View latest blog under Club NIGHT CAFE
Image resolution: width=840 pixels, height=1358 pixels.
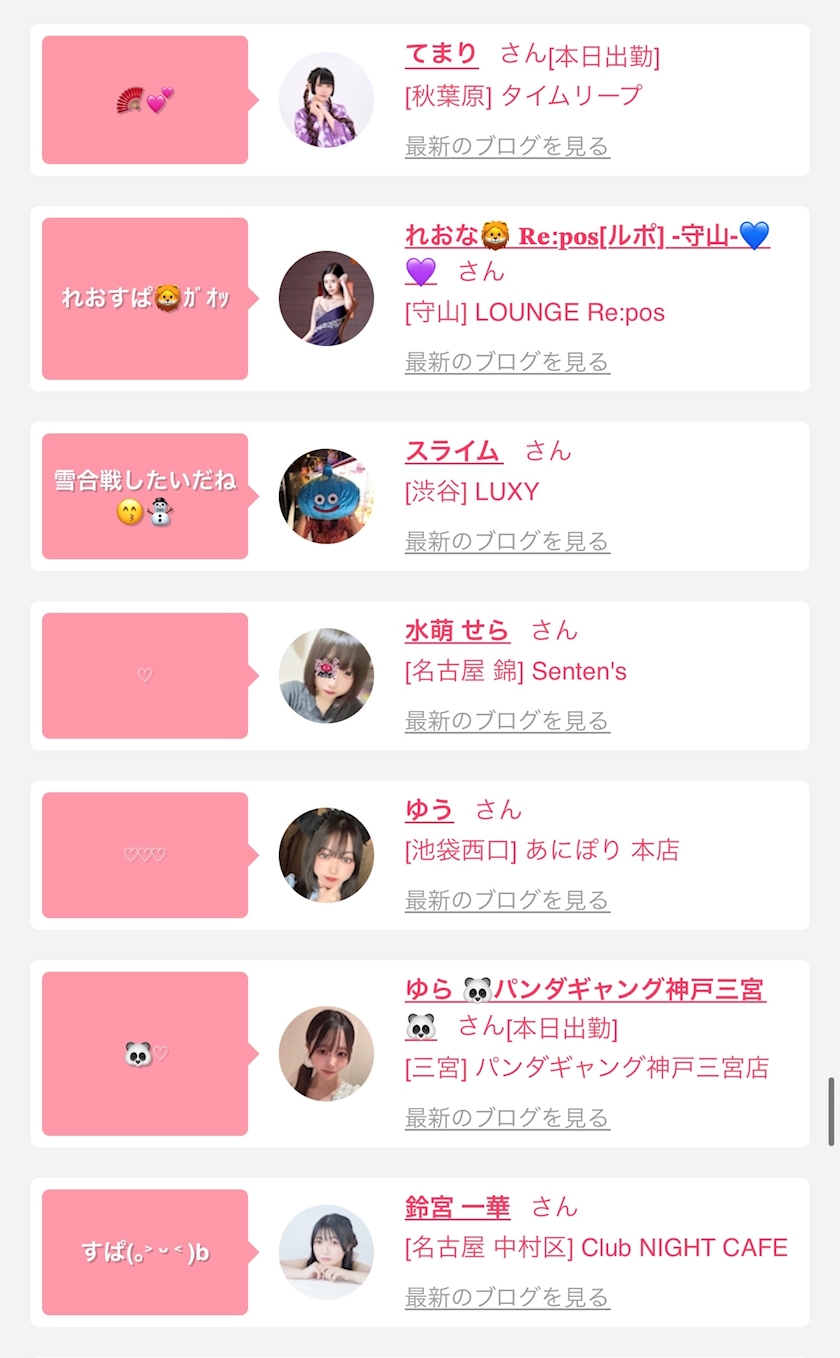point(507,1298)
